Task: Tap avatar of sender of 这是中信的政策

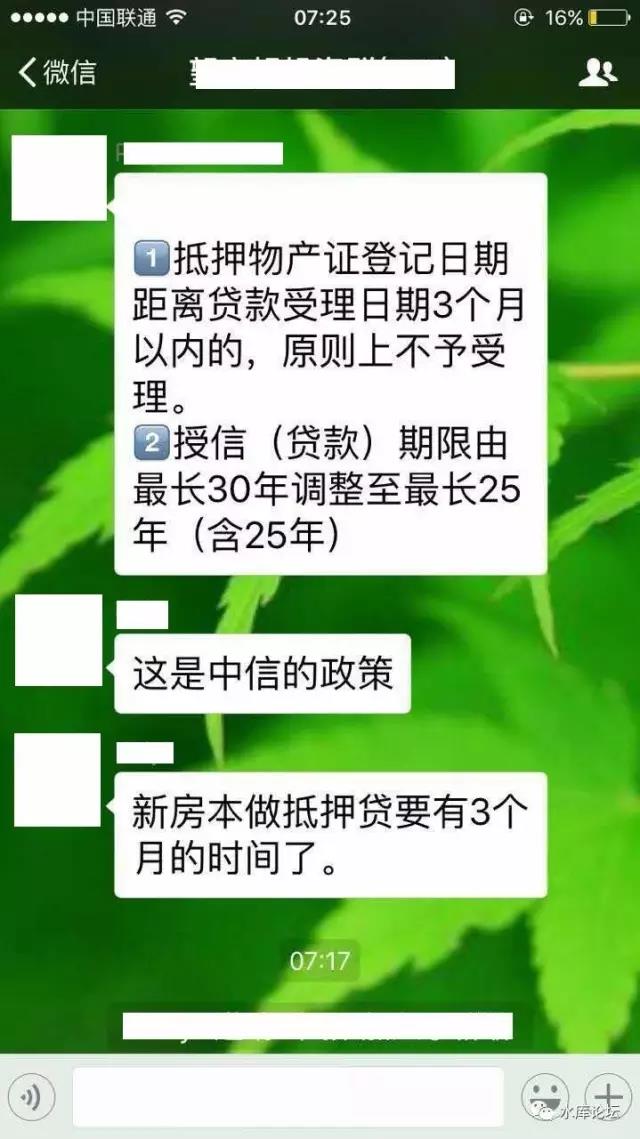Action: (x=58, y=640)
